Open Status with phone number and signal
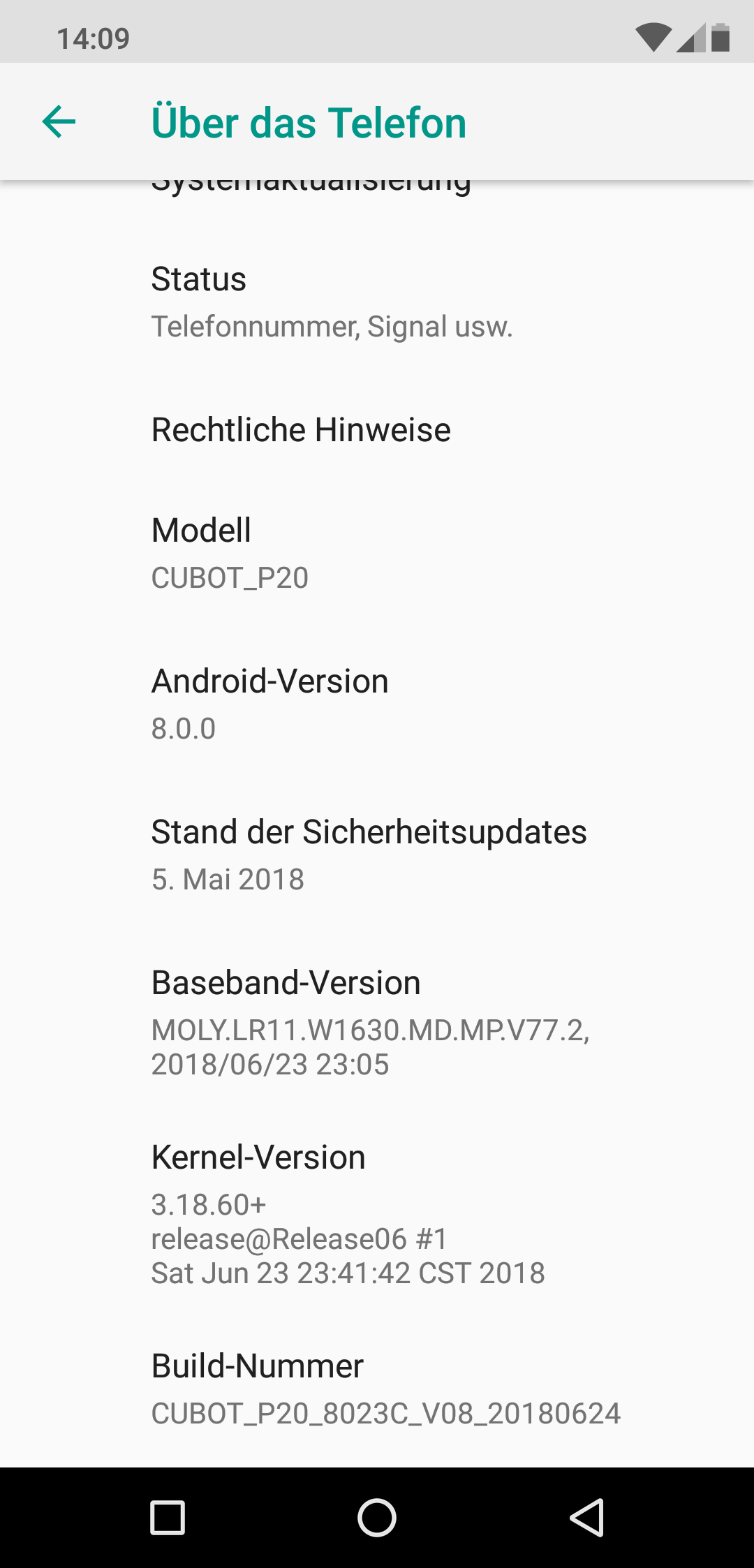Image resolution: width=754 pixels, height=1568 pixels. click(377, 302)
